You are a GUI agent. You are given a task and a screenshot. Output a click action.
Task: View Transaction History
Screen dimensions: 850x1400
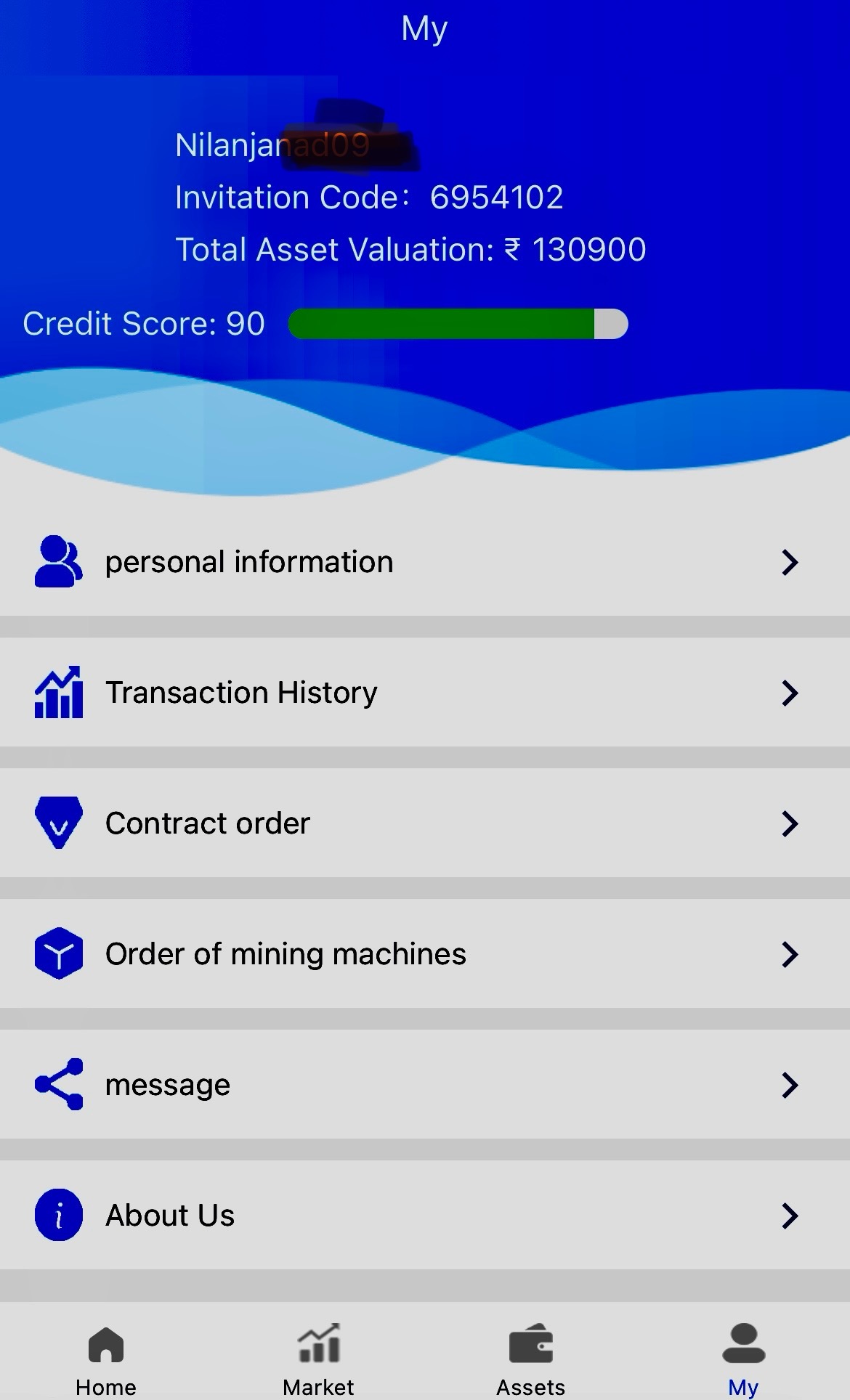click(x=424, y=693)
